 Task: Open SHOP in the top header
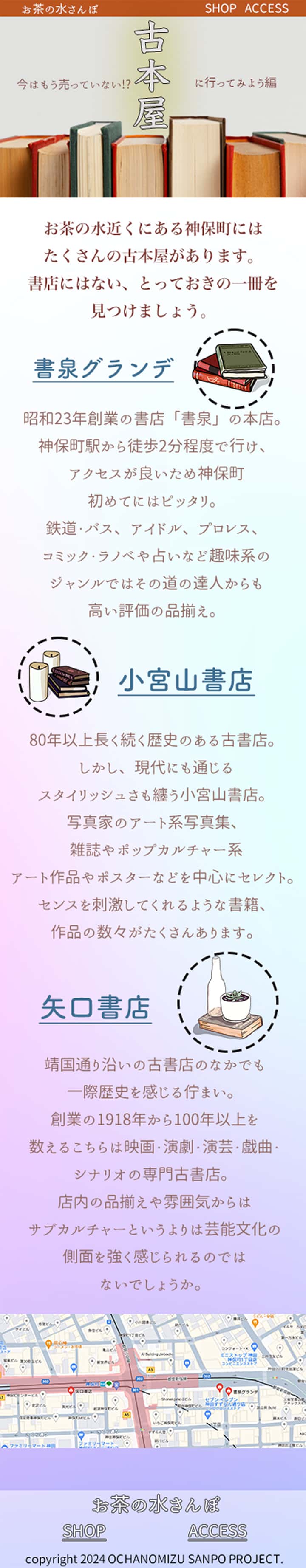[x=220, y=8]
